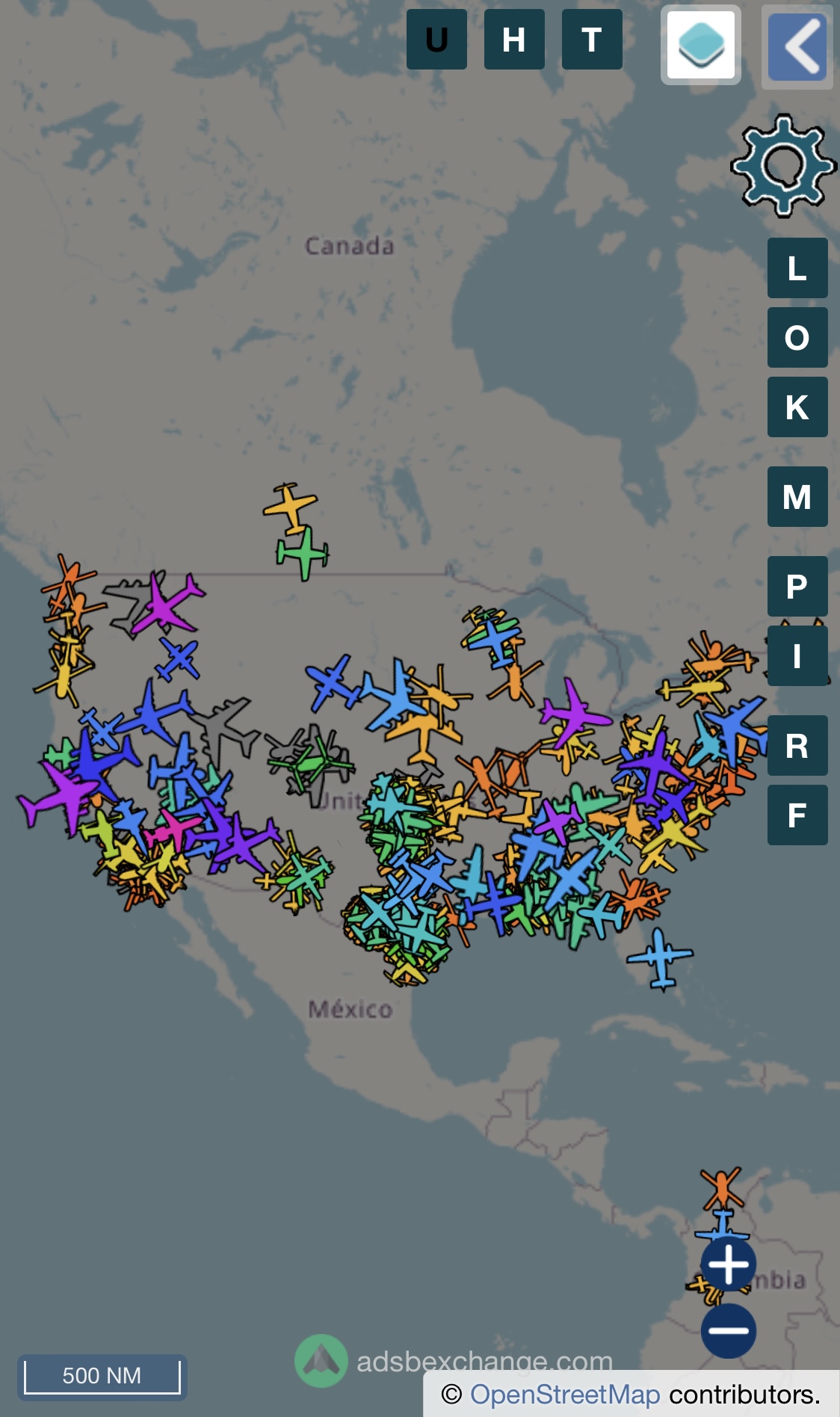The height and width of the screenshot is (1417, 840).
Task: Tap the M button on the right
Action: click(797, 497)
